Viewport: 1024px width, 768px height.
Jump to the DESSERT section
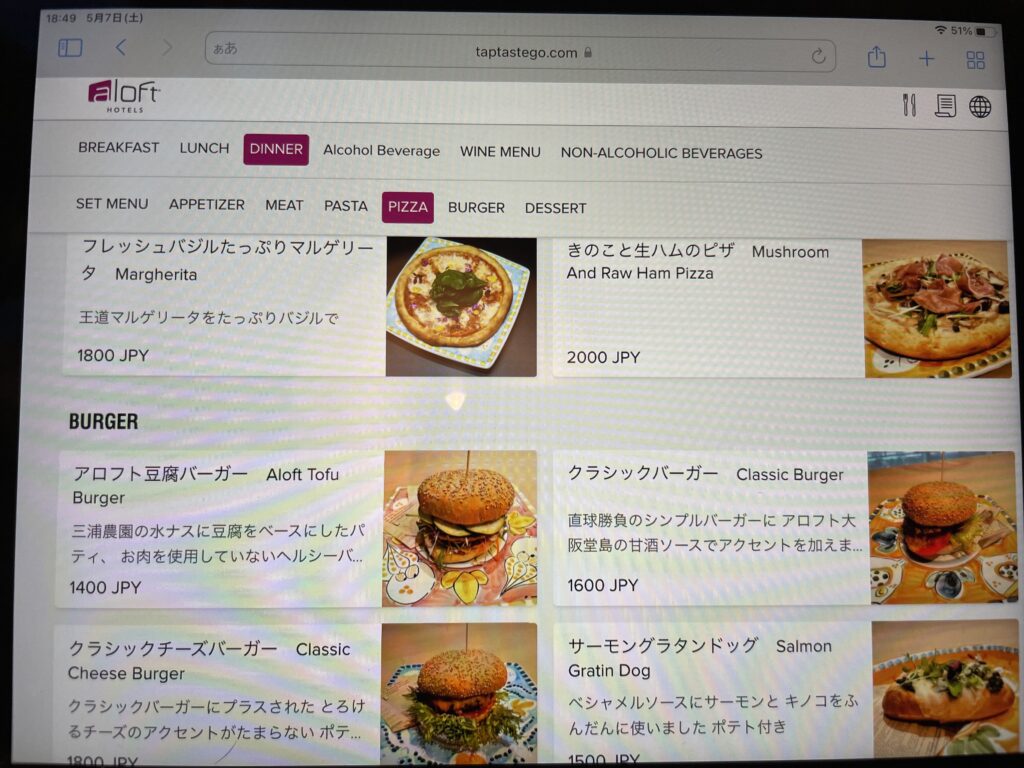click(x=555, y=208)
